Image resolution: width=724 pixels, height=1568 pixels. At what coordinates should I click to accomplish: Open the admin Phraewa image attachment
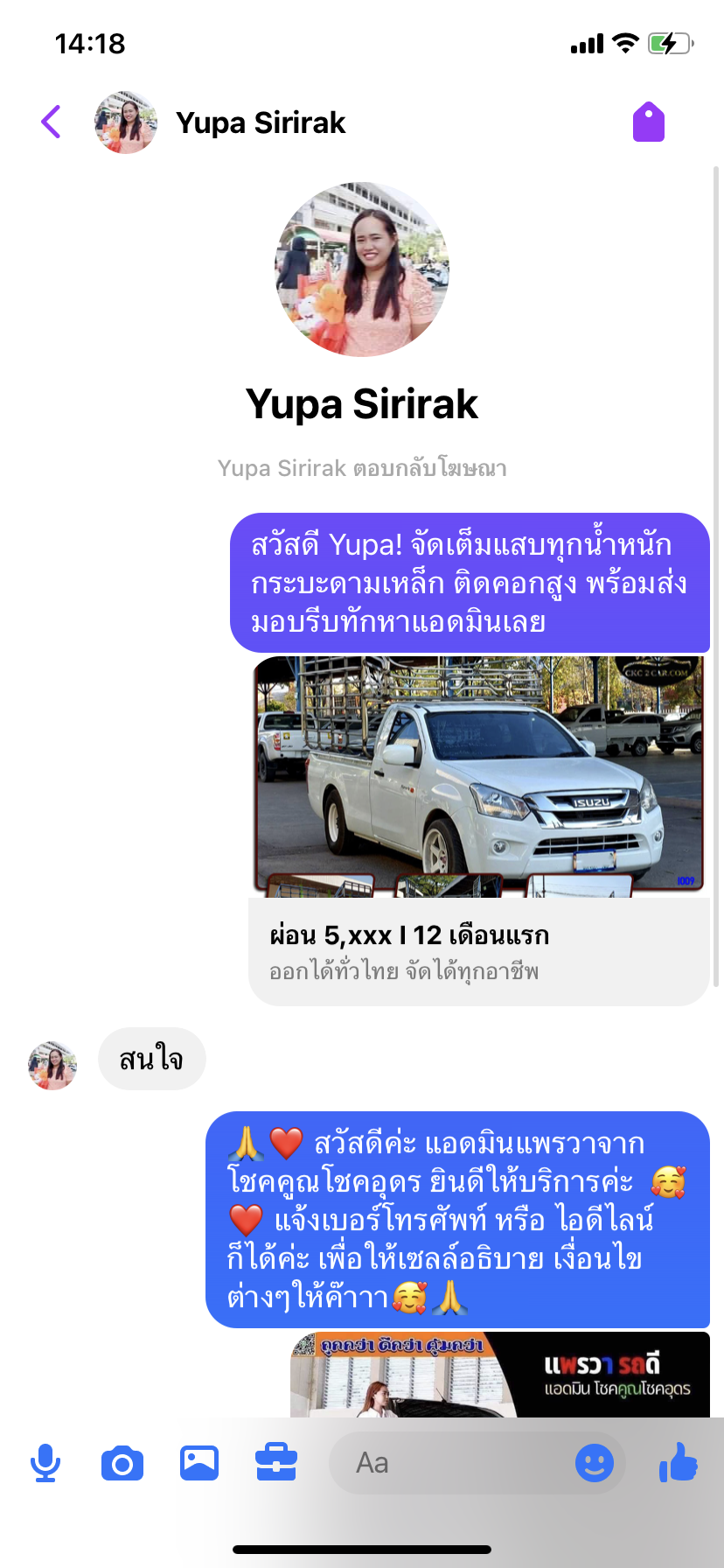coord(500,1375)
